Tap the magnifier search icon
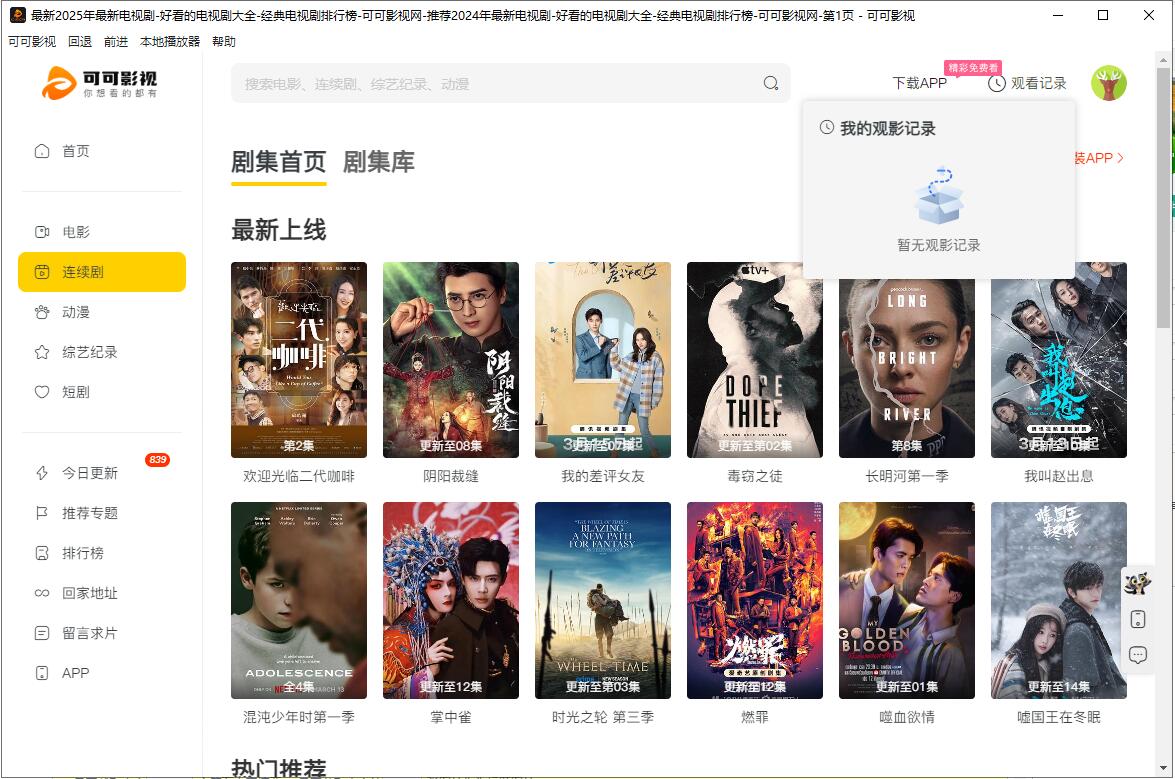 point(771,84)
